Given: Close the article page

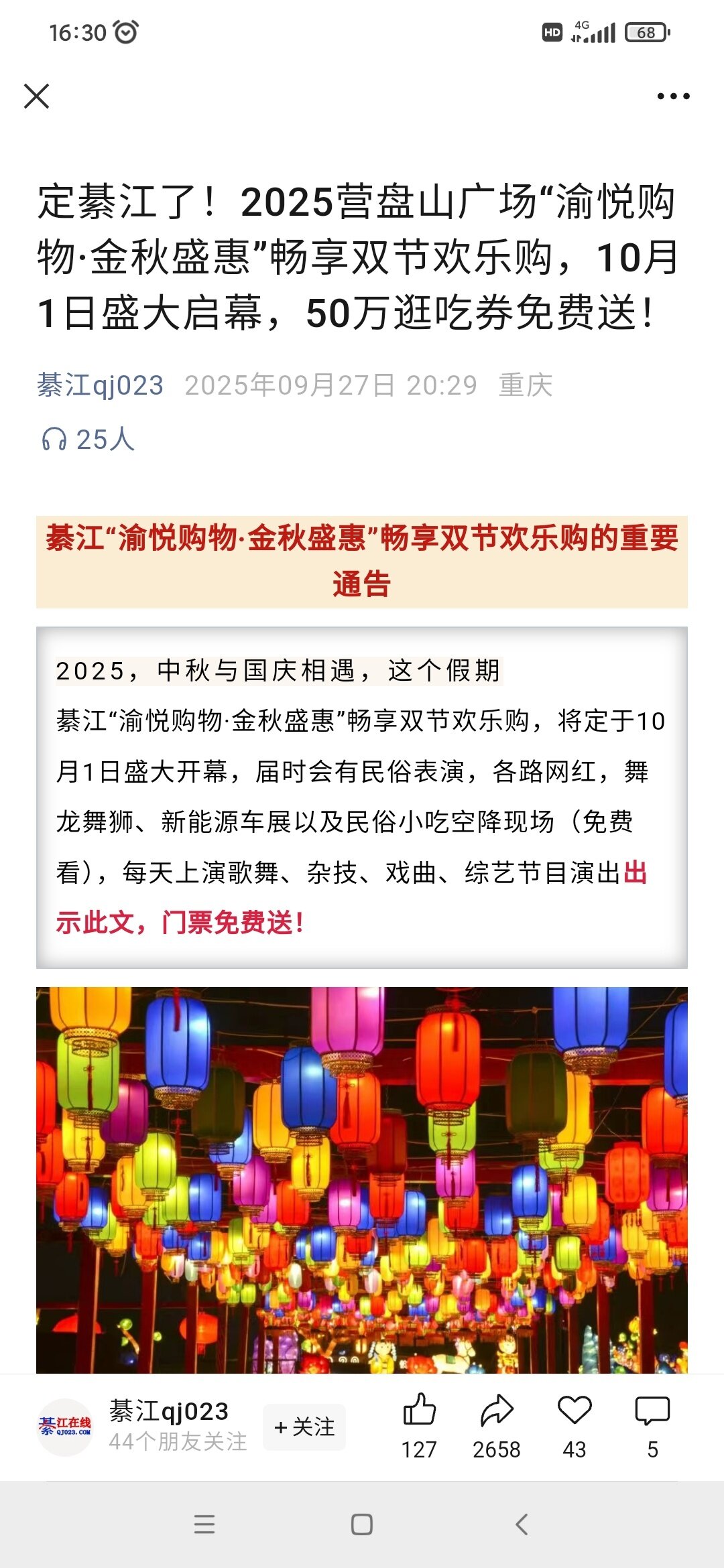Looking at the screenshot, I should 37,96.
